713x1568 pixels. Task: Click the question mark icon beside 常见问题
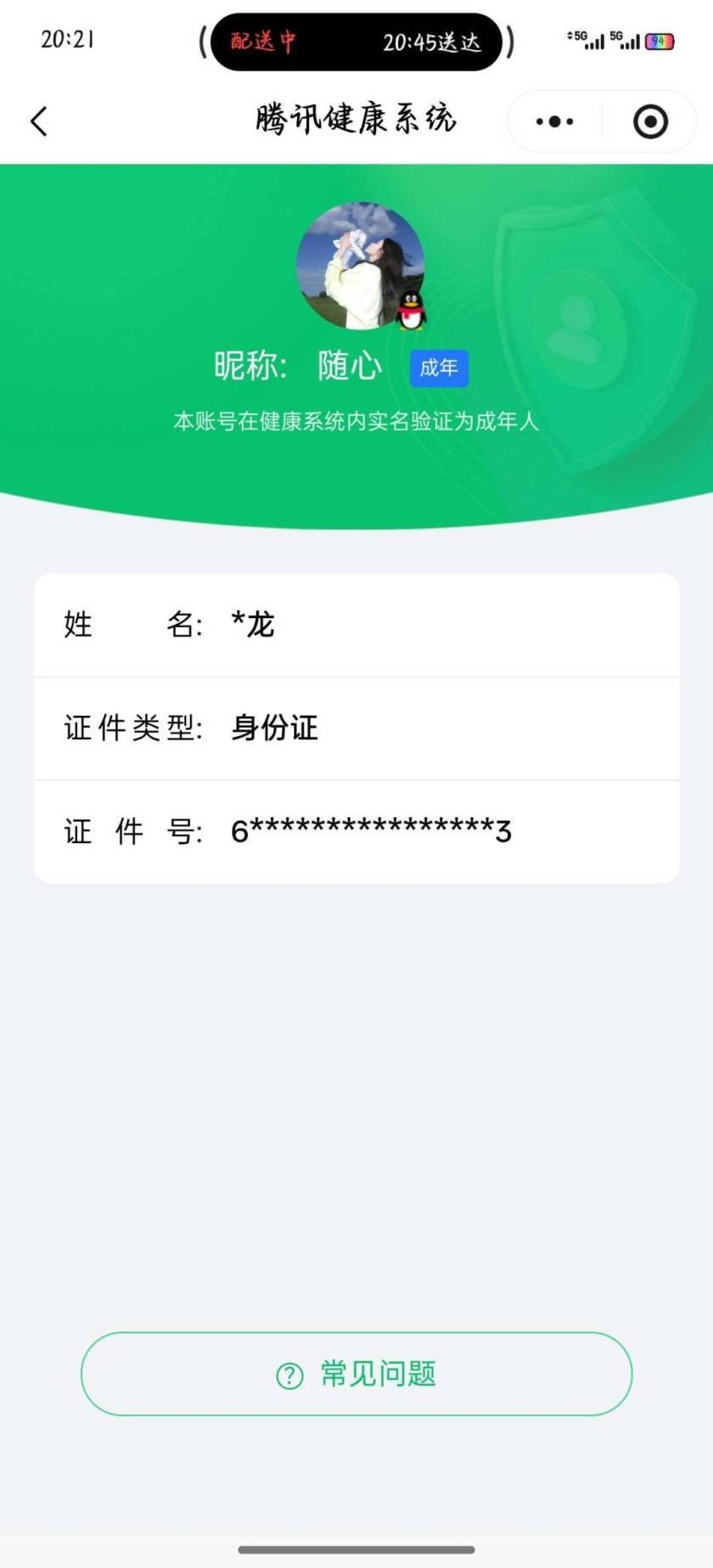289,1373
